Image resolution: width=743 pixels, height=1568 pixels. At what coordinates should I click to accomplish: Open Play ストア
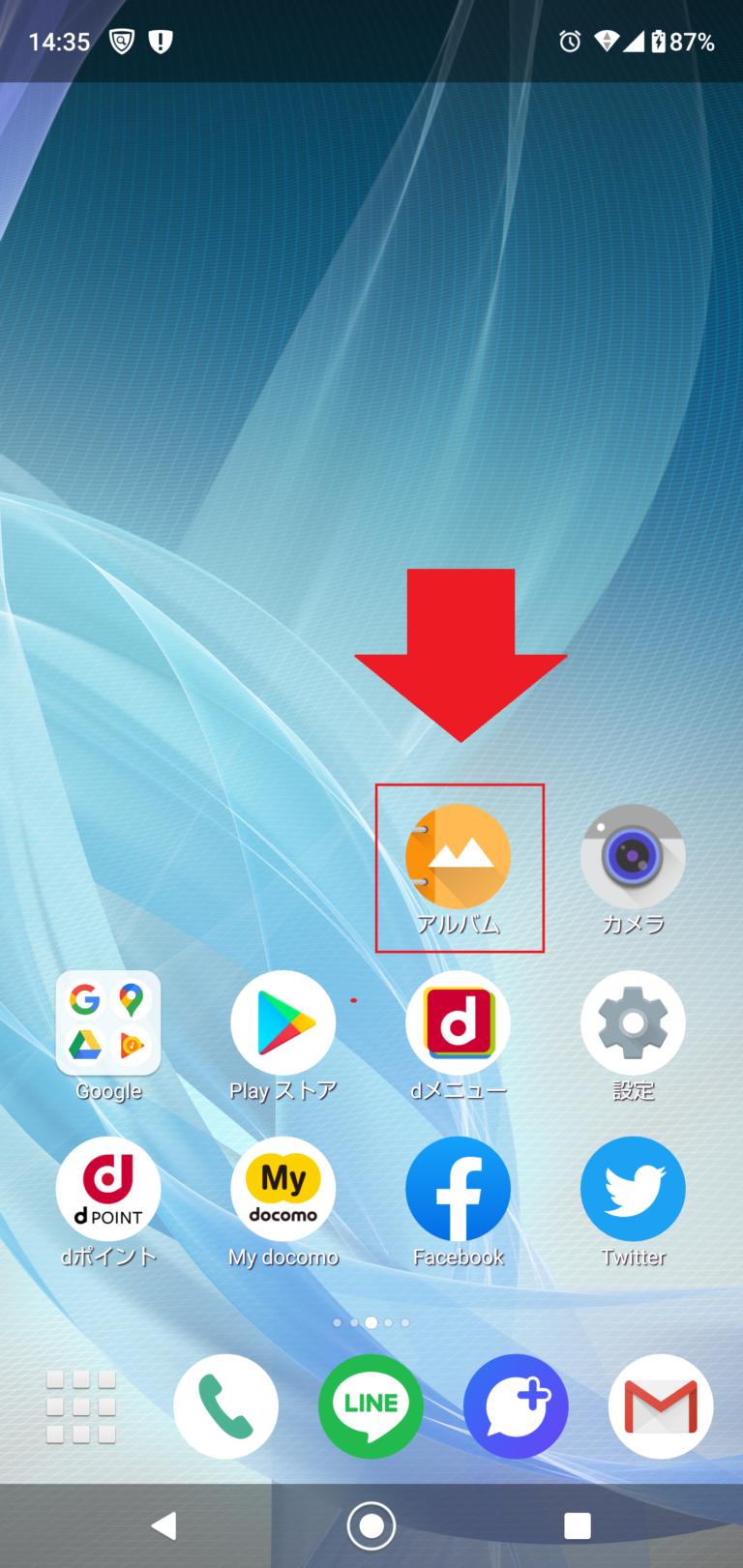(x=282, y=1023)
